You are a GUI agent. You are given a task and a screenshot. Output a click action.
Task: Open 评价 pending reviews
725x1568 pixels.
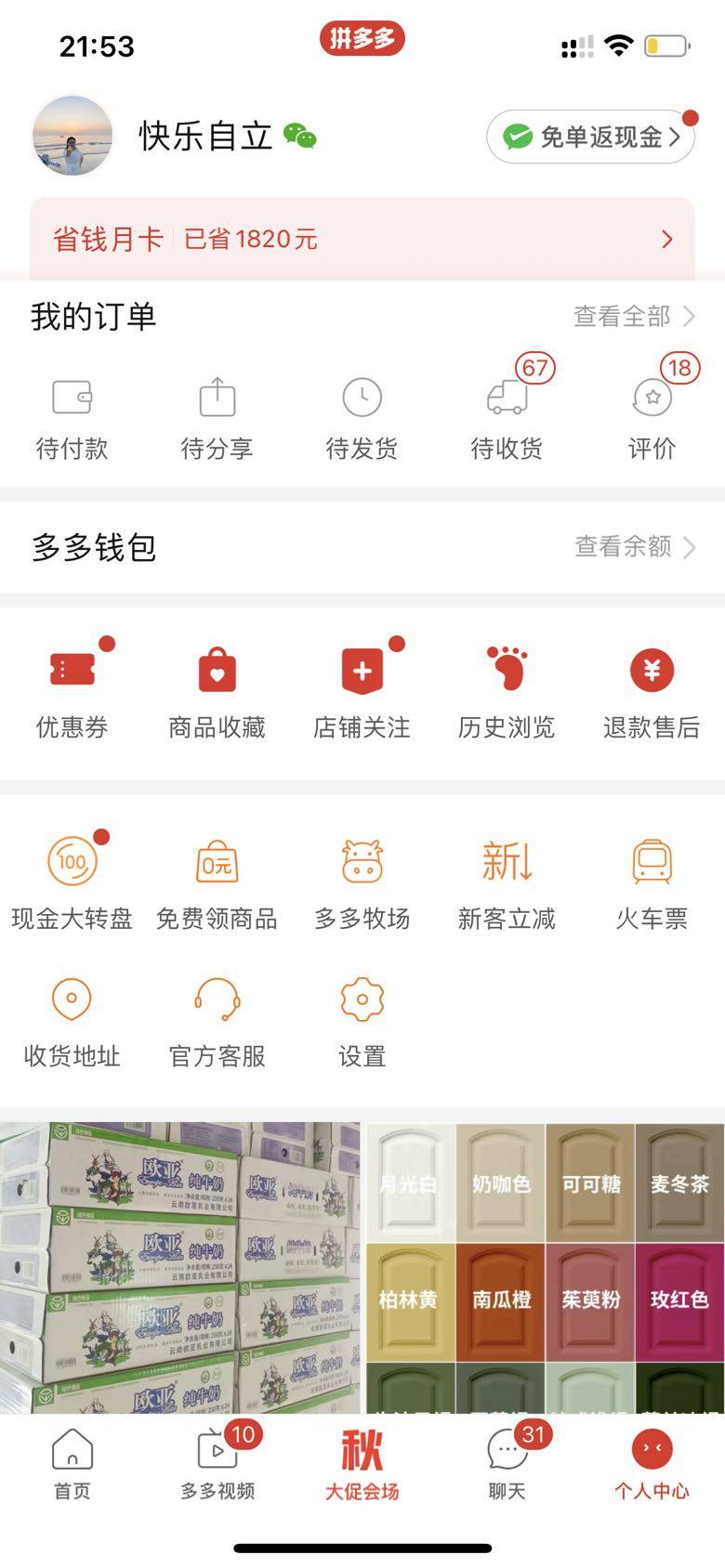coord(652,418)
